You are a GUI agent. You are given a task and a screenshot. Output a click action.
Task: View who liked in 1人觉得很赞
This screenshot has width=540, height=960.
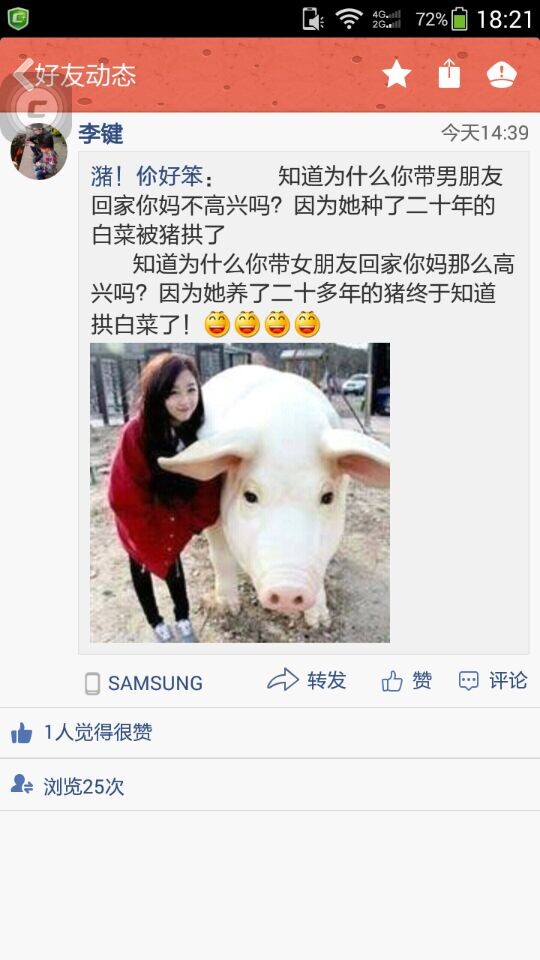pyautogui.click(x=270, y=733)
